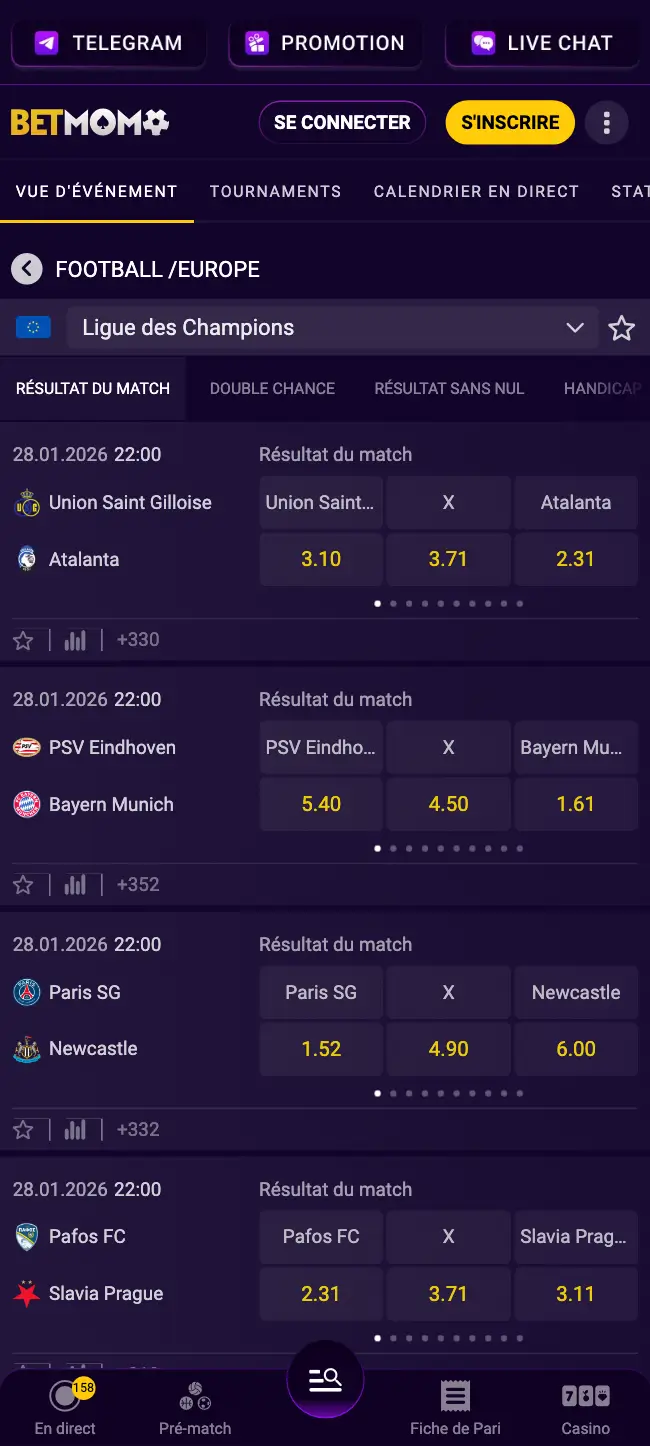Image resolution: width=650 pixels, height=1446 pixels.
Task: Select the Double Chance market tab
Action: (272, 388)
